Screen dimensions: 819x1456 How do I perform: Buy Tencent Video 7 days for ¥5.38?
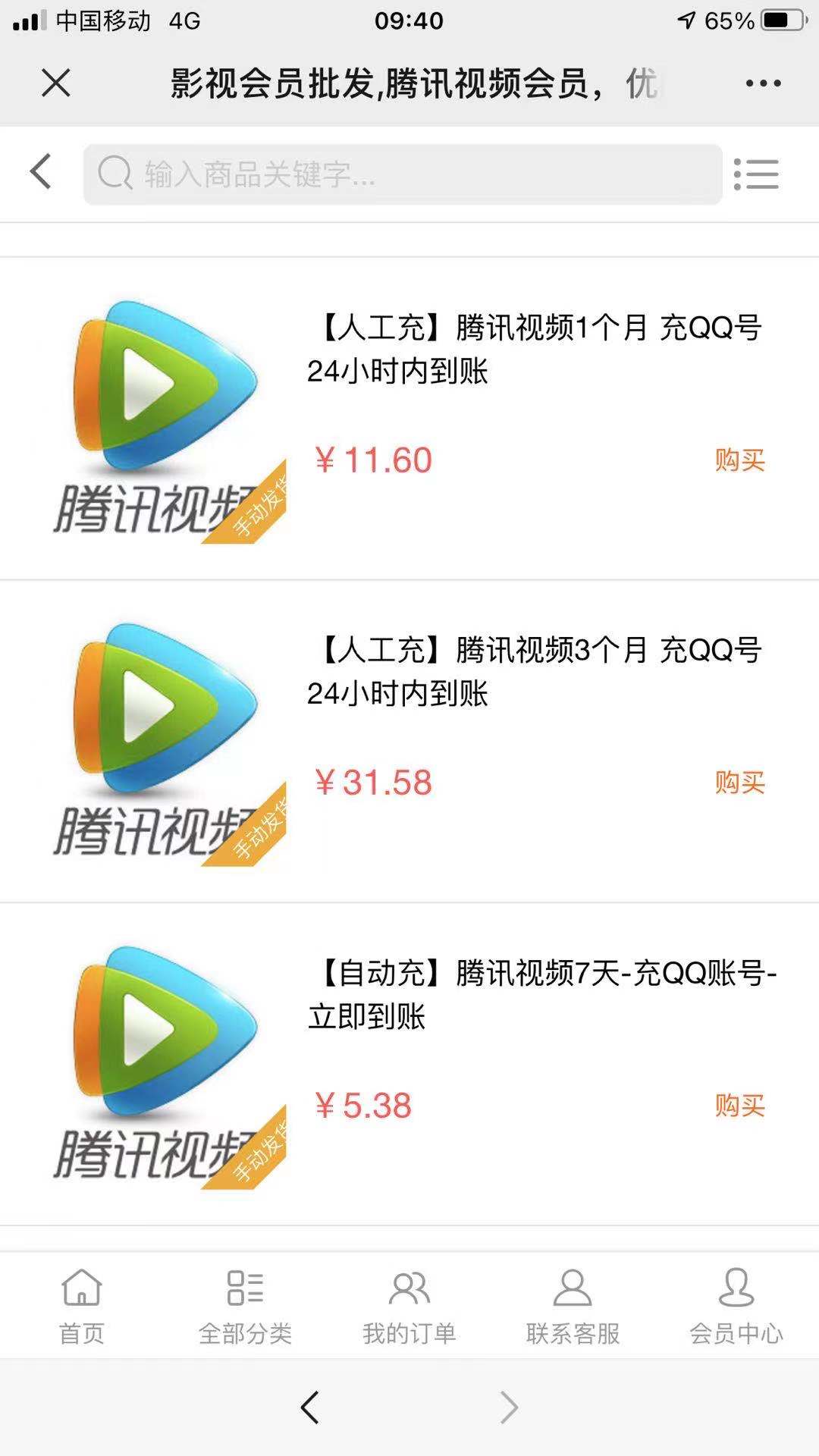739,1105
